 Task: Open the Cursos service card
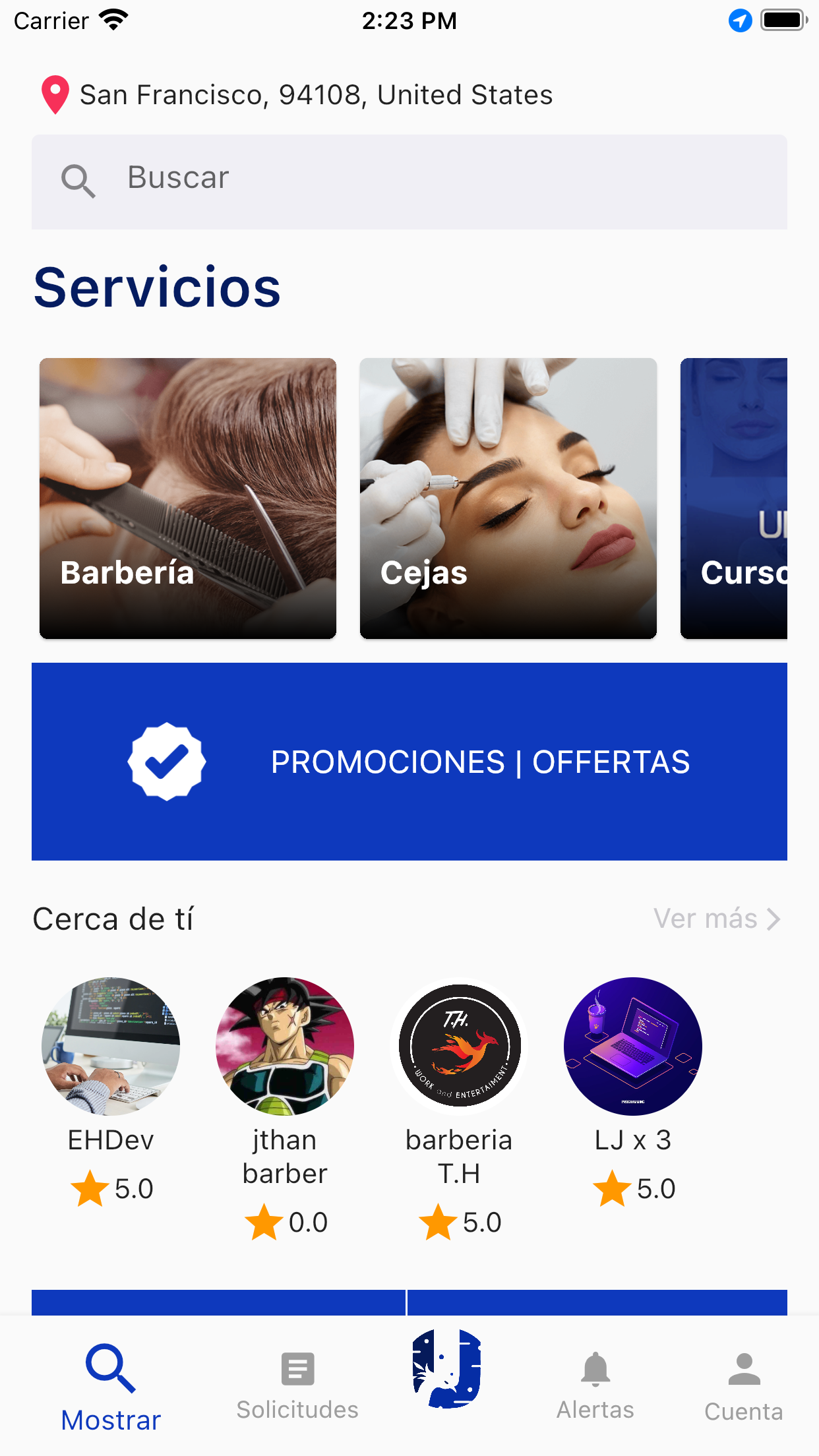(734, 498)
